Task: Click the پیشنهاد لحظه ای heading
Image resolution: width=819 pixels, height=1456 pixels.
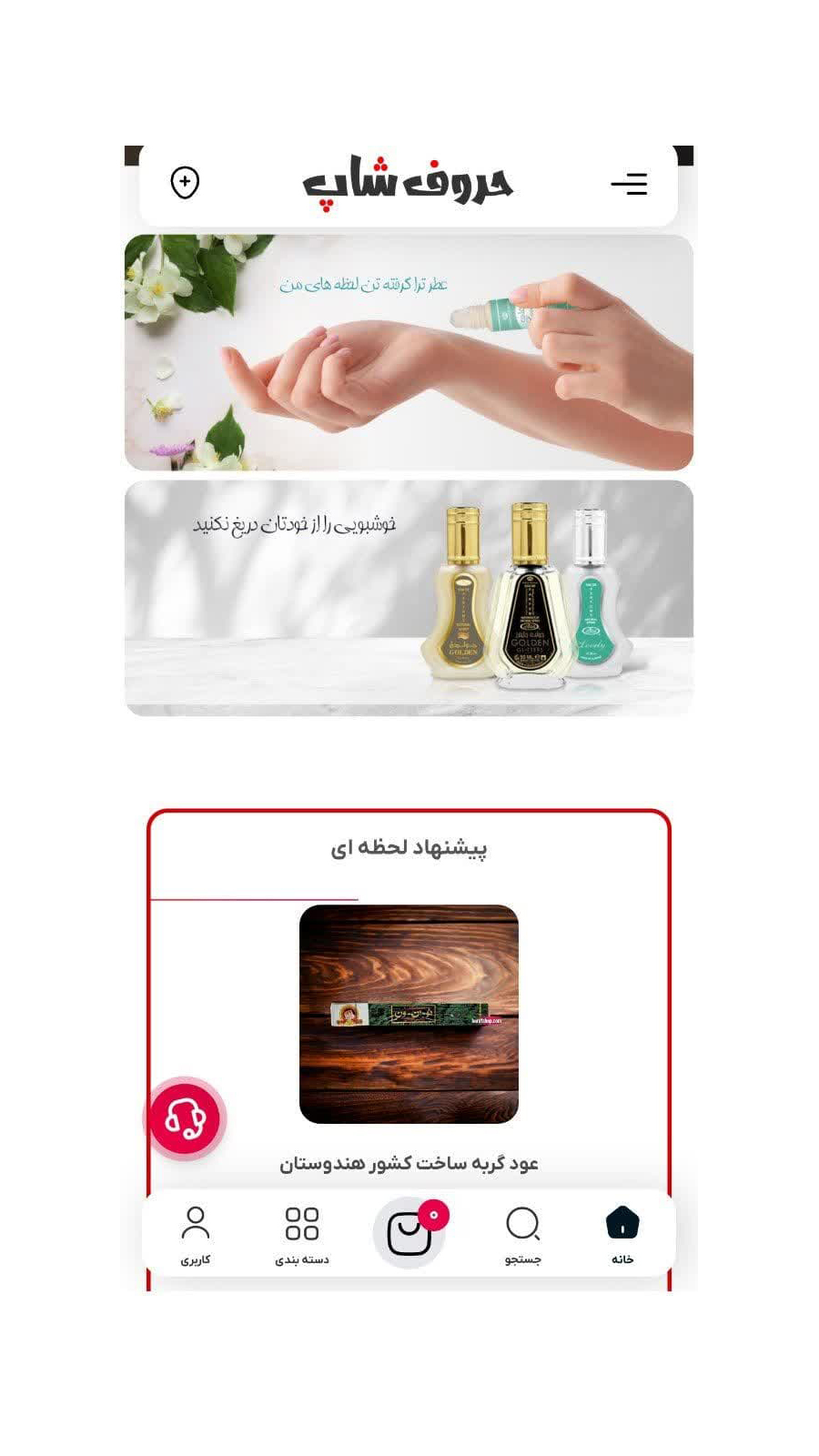Action: (x=409, y=847)
